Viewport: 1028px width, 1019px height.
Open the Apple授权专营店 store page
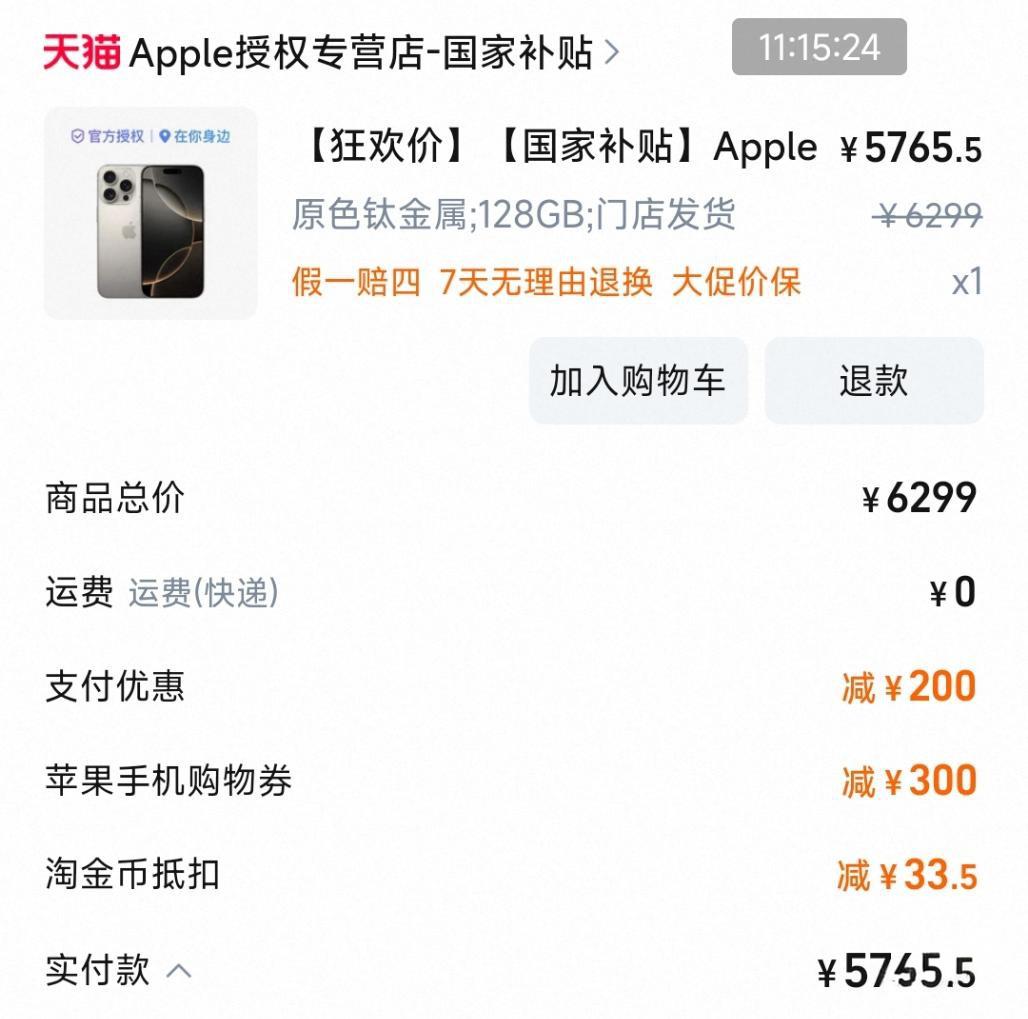[x=360, y=52]
